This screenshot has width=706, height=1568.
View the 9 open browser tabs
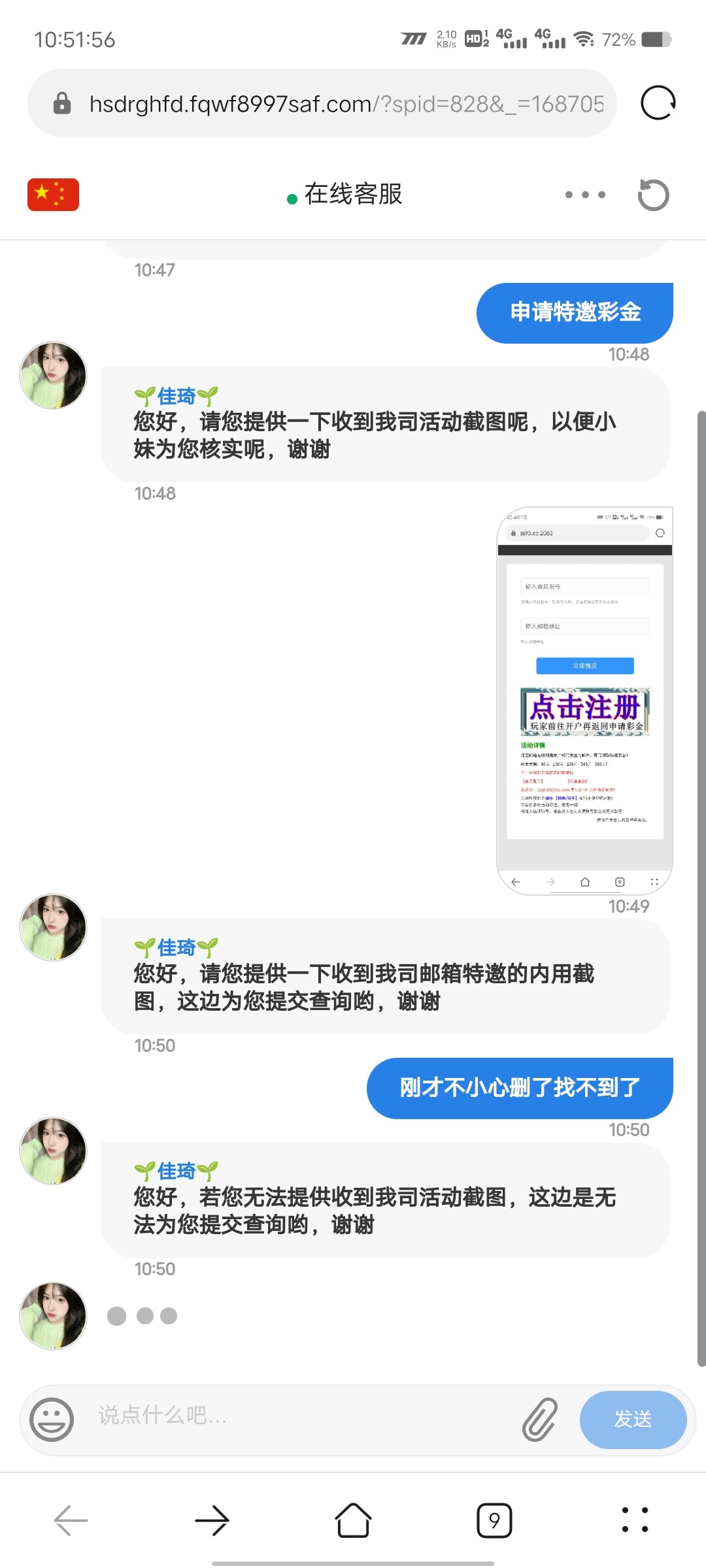494,1520
